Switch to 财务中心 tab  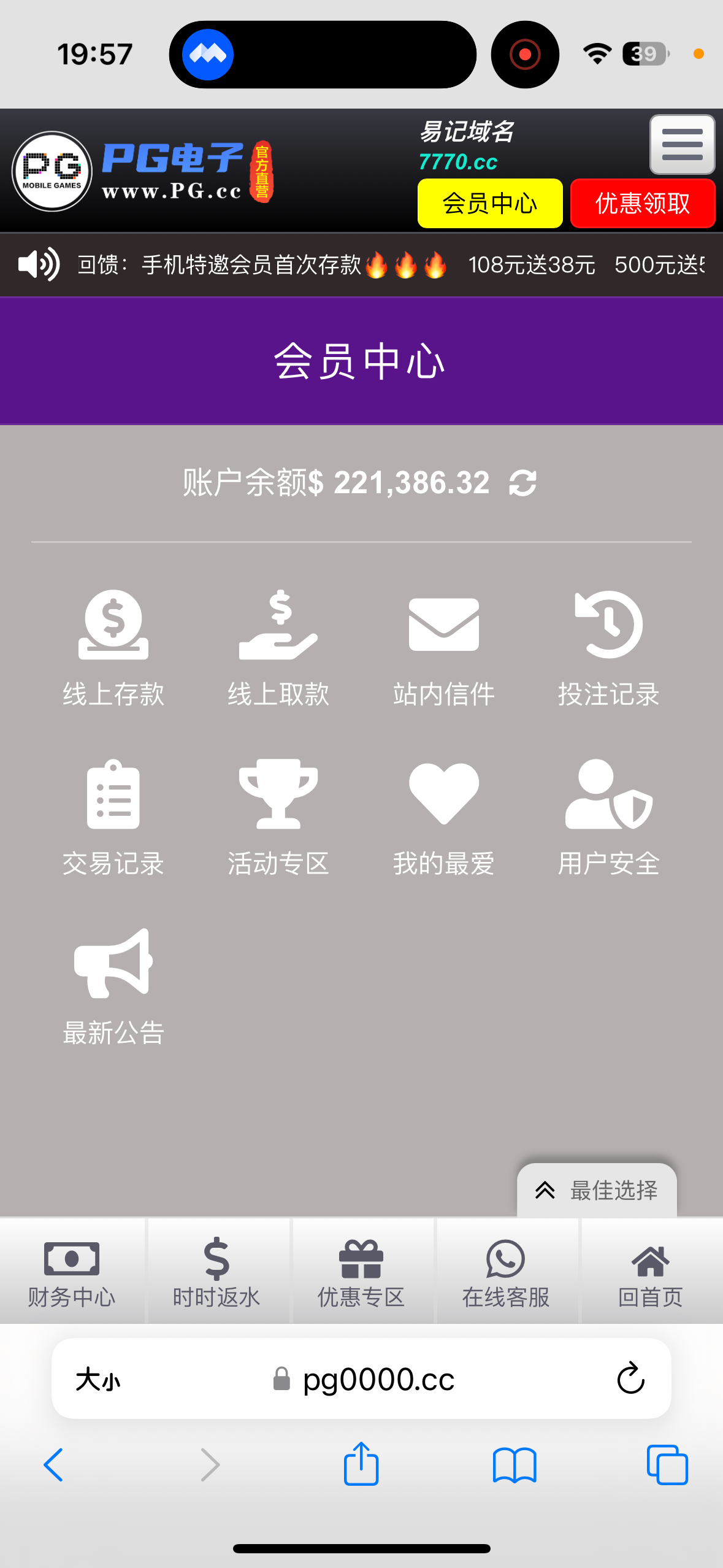coord(72,1272)
